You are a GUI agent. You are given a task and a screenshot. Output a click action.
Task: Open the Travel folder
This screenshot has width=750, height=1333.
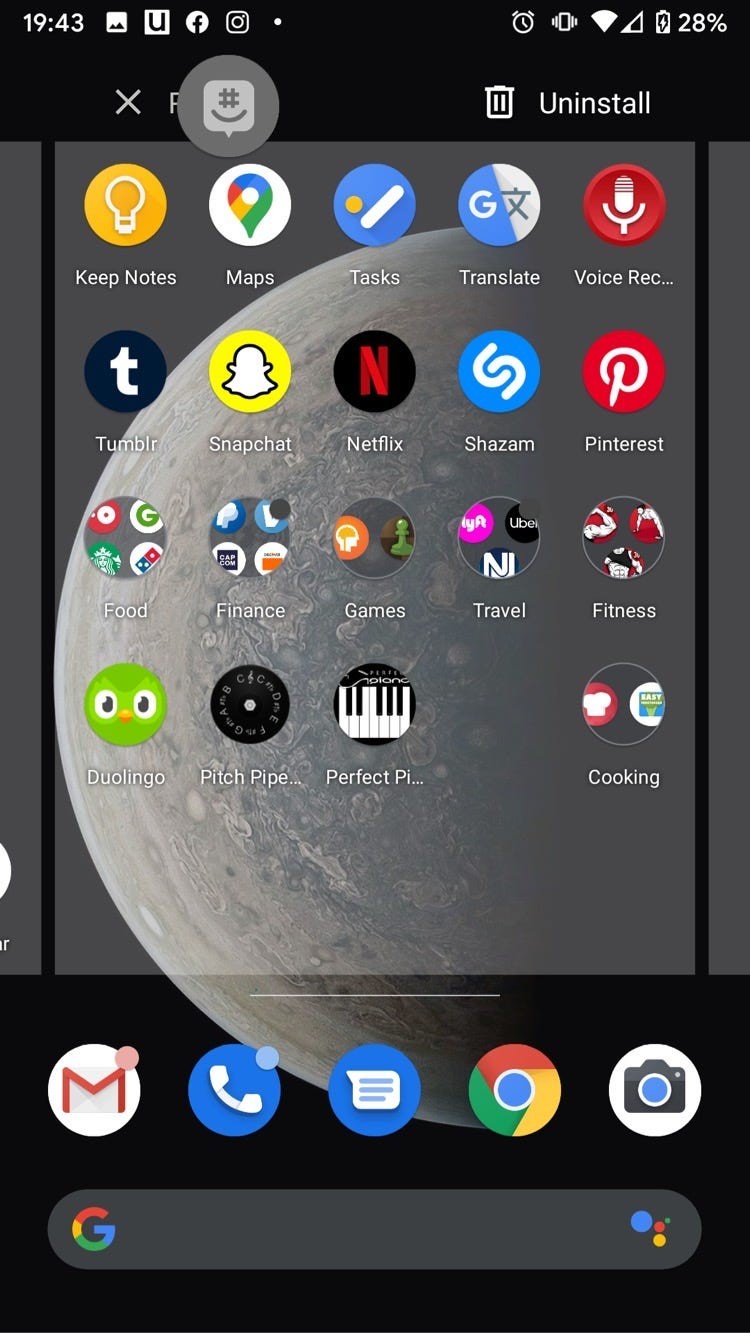499,538
